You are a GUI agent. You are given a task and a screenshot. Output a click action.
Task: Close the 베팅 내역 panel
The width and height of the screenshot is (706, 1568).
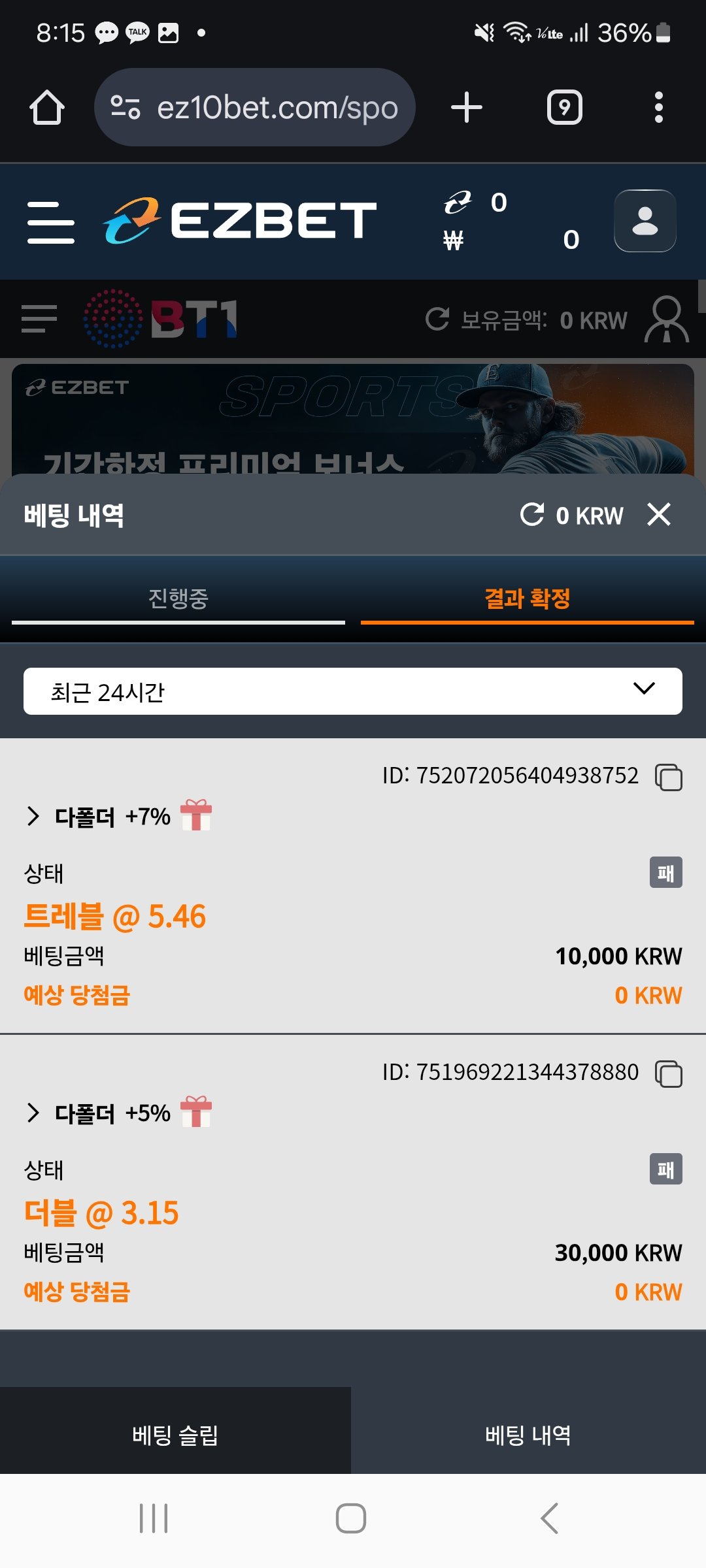coord(659,515)
